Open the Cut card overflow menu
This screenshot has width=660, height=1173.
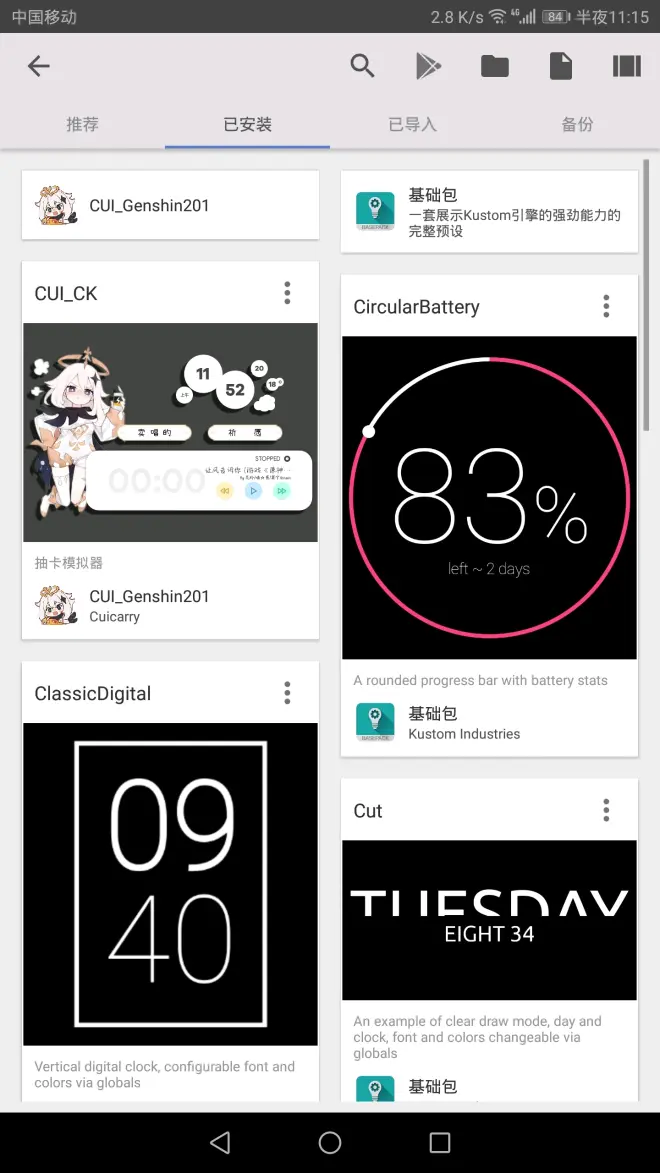[606, 810]
